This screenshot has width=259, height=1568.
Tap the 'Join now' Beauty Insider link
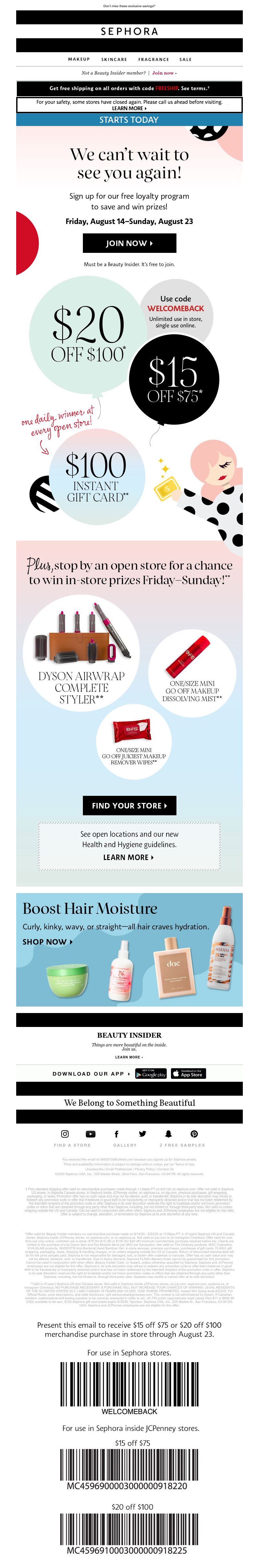click(x=163, y=73)
